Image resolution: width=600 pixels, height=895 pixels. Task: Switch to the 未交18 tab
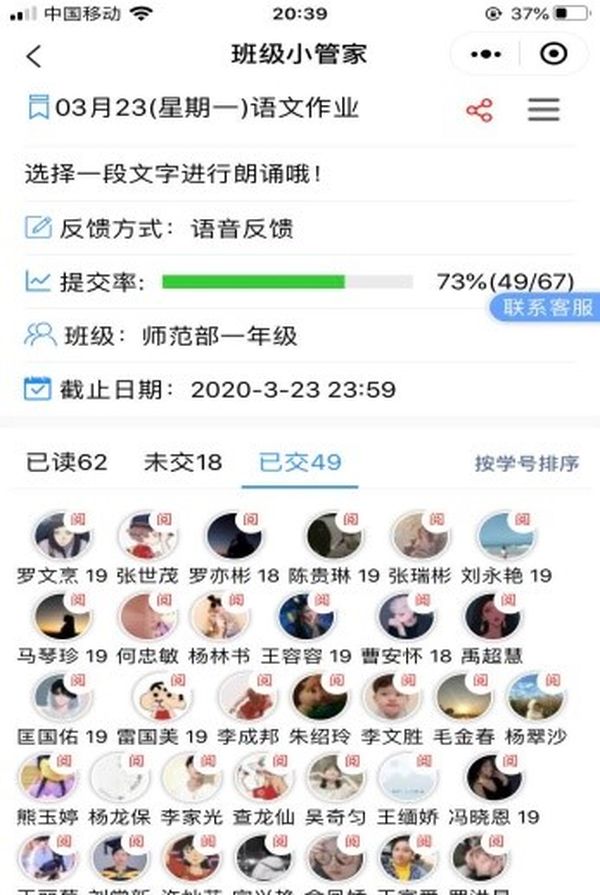click(183, 462)
